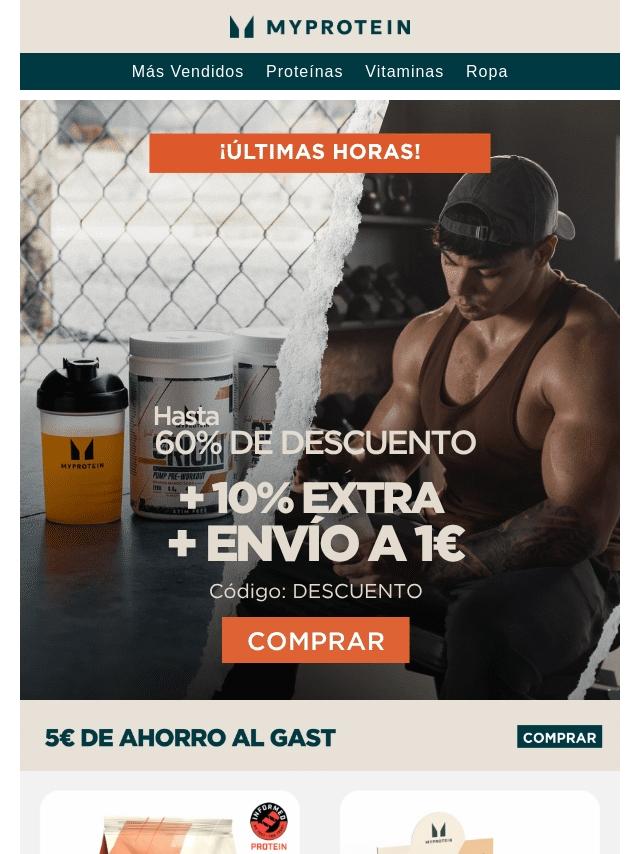The width and height of the screenshot is (640, 854).
Task: Go to the Proteínas section
Action: pos(304,72)
